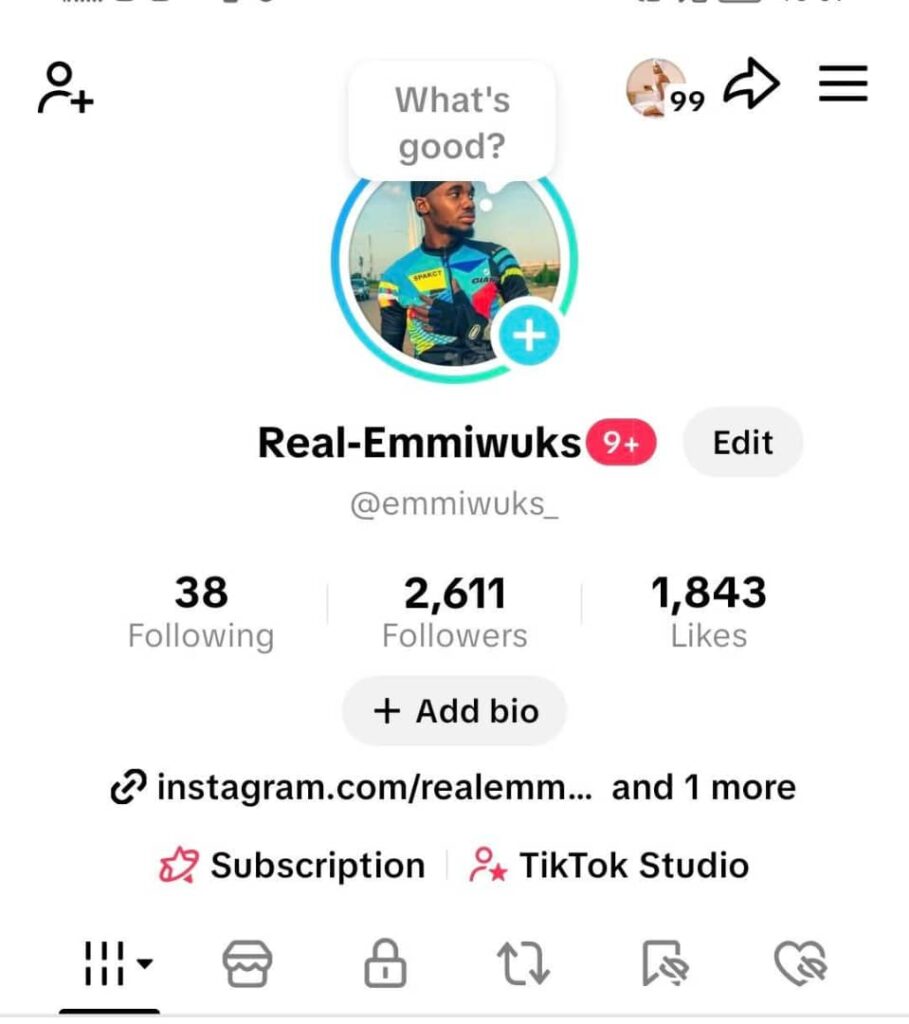909x1024 pixels.
Task: Switch to the hidden liked videos tab
Action: point(800,964)
